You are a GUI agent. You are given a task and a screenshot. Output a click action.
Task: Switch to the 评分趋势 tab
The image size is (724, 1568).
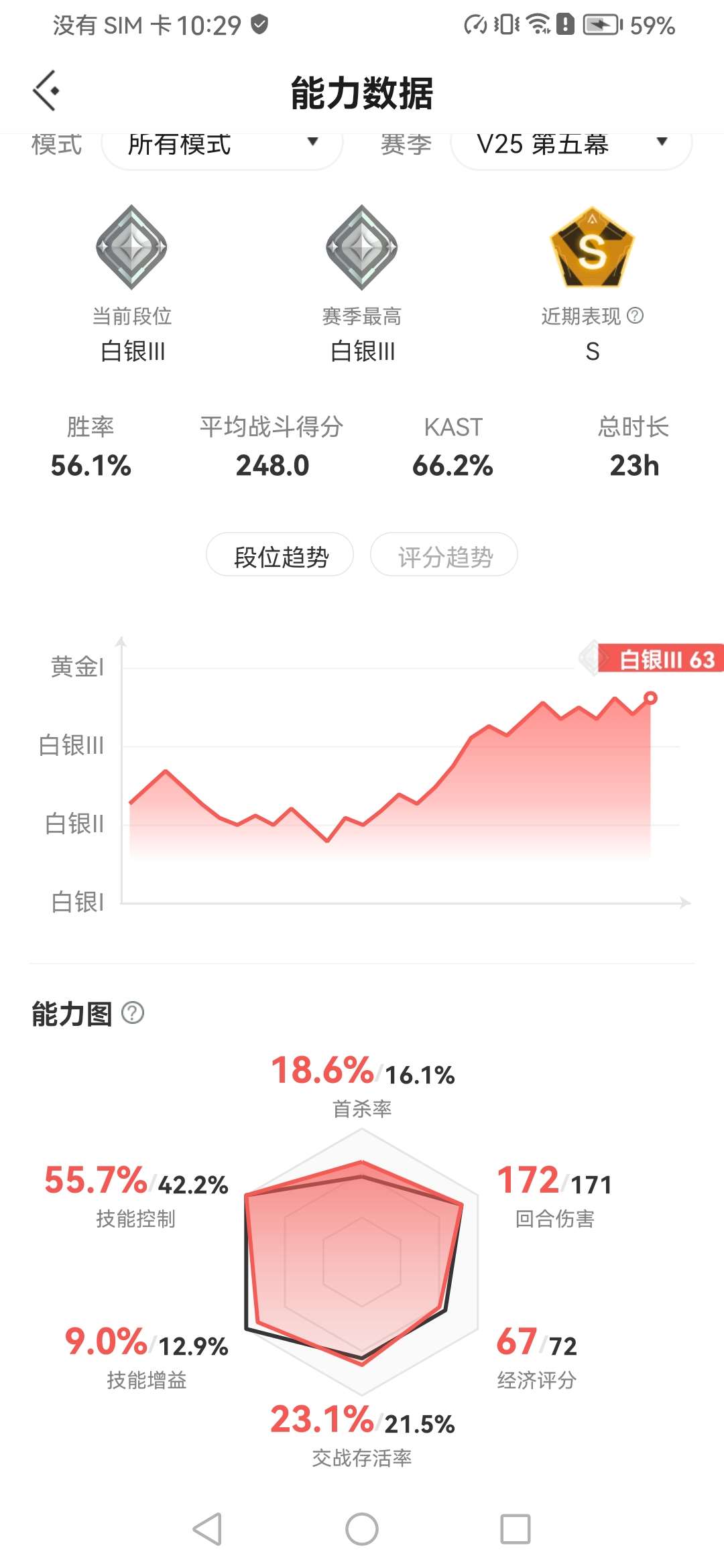pos(444,556)
